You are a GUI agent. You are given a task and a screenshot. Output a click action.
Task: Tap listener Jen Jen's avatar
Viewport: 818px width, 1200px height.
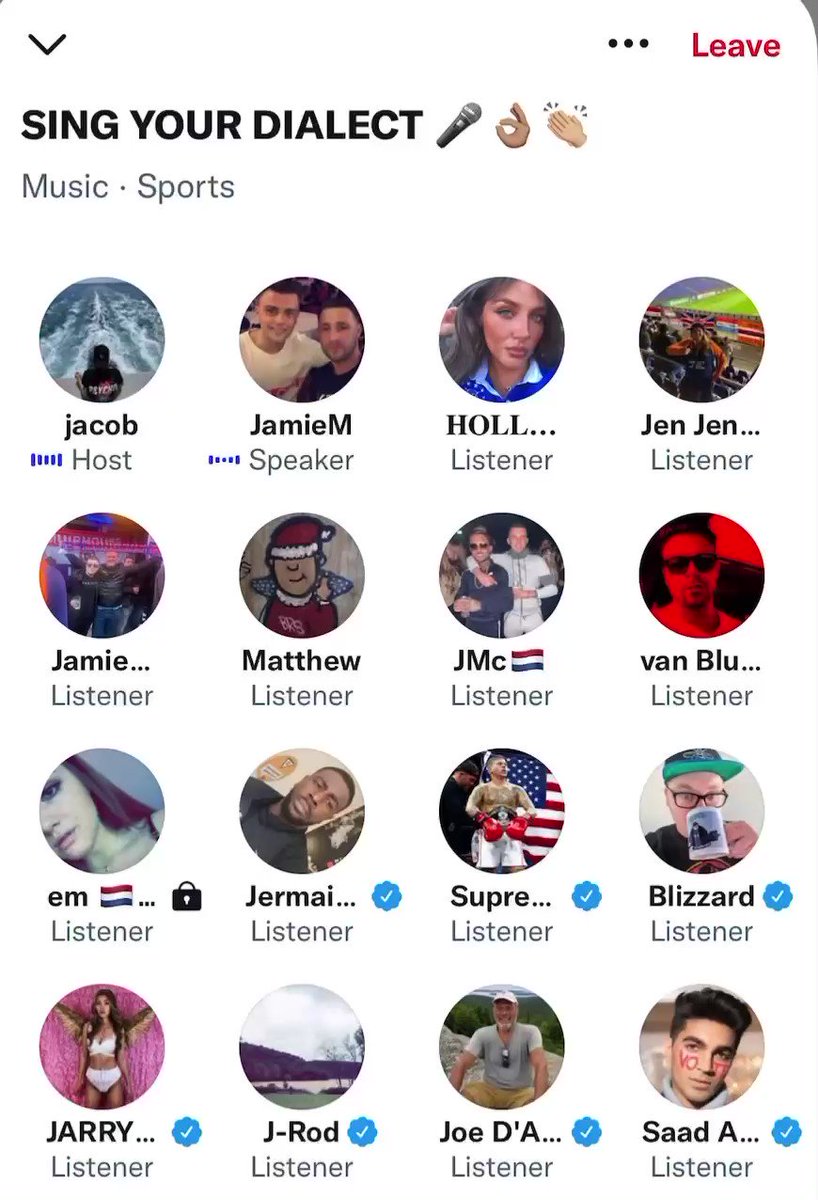pos(701,340)
